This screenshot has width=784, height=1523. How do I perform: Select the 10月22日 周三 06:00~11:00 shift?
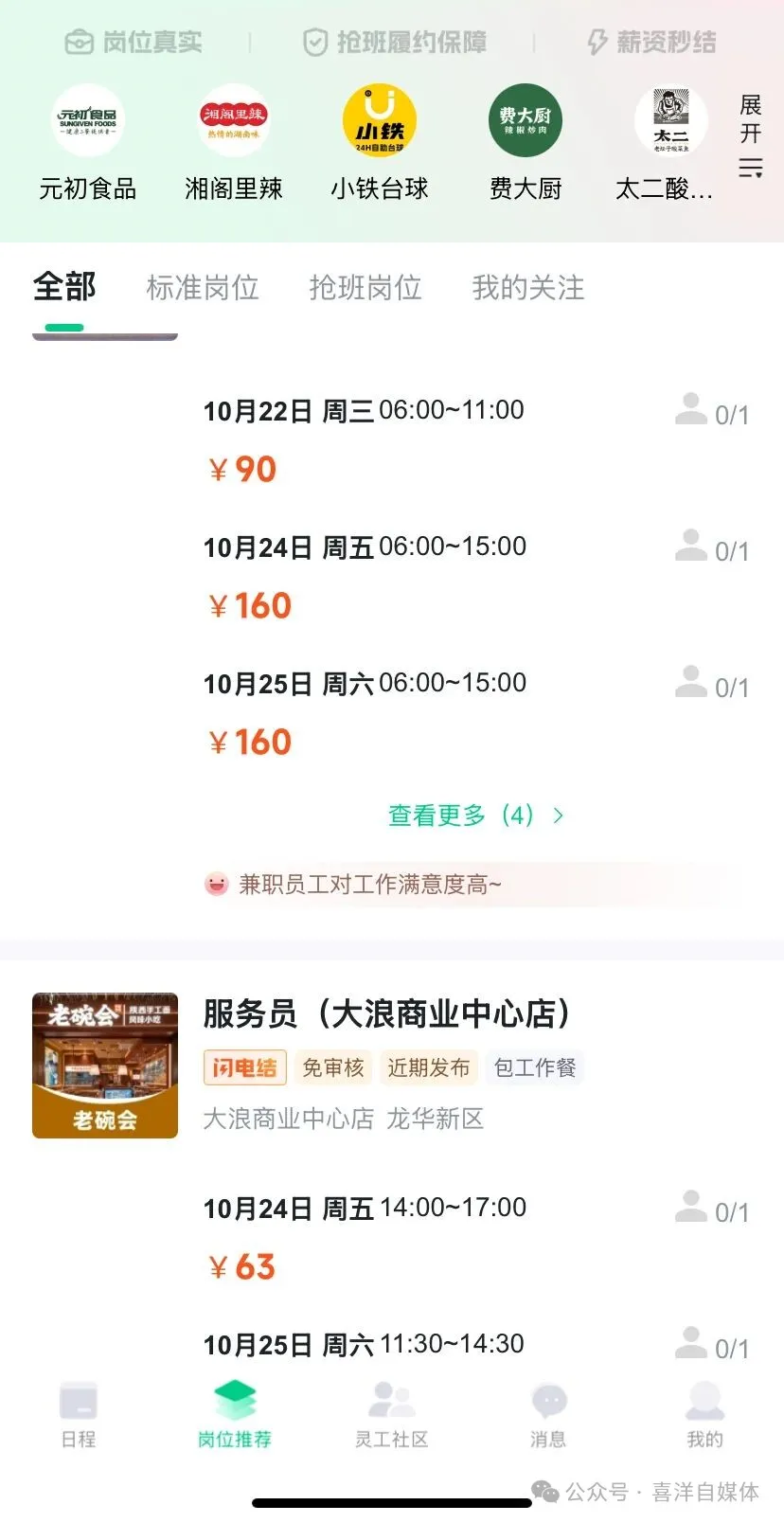364,411
